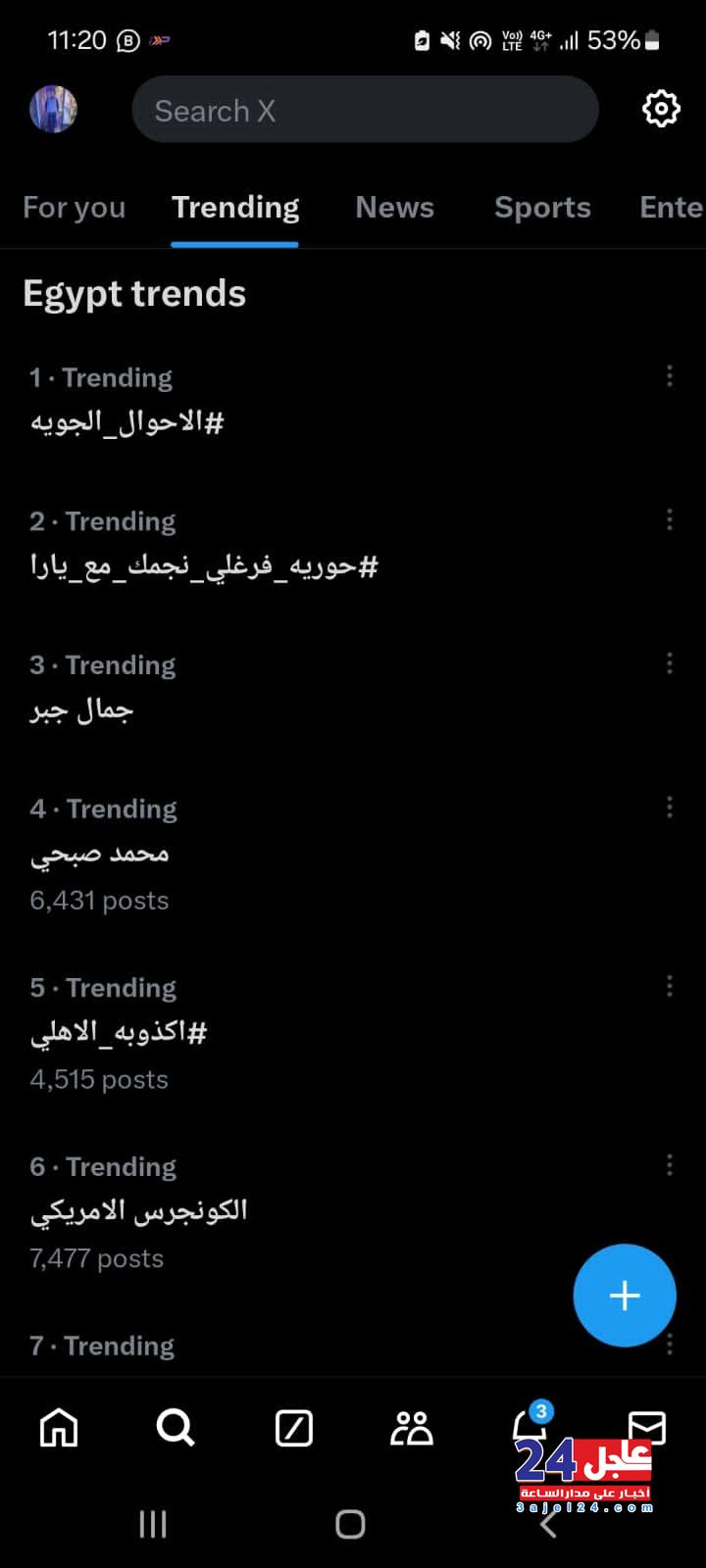Open the profile avatar menu
The height and width of the screenshot is (1568, 706).
click(53, 109)
